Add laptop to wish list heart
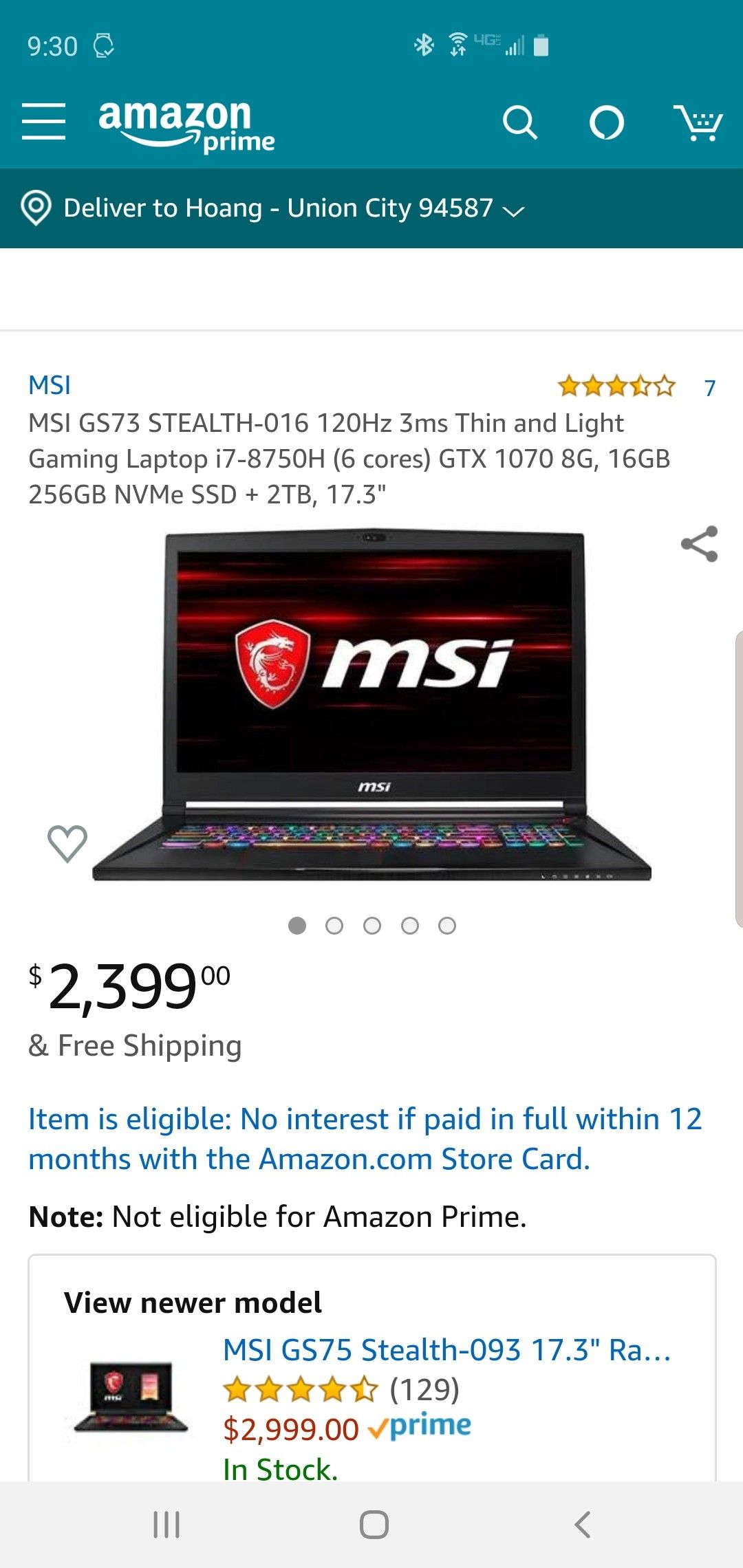 click(67, 843)
